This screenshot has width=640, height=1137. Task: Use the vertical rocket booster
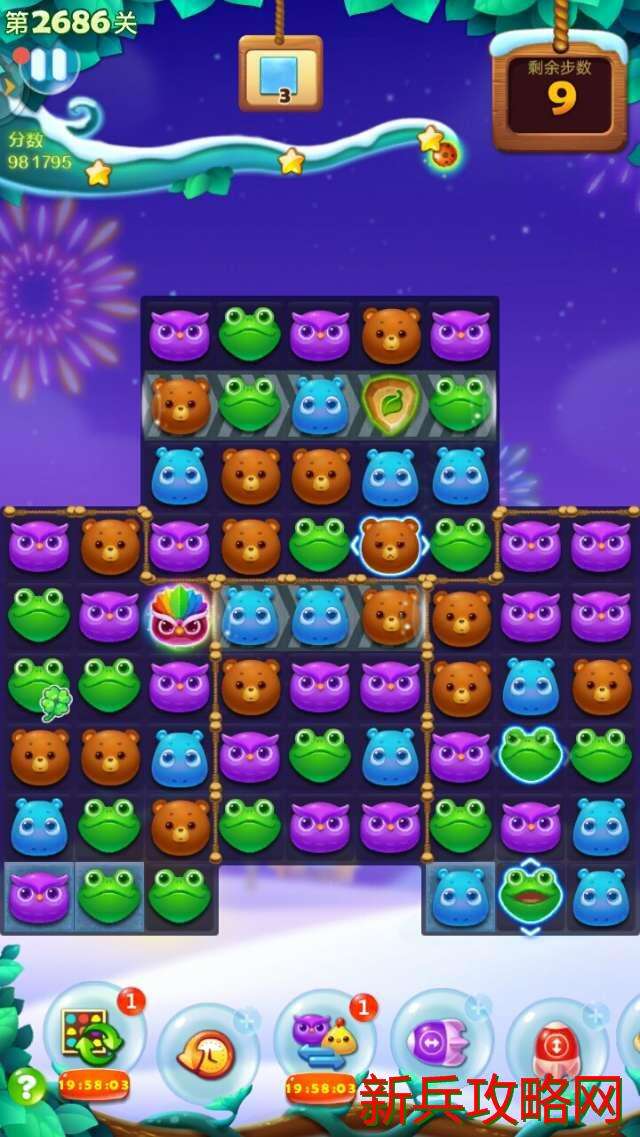pos(557,1048)
